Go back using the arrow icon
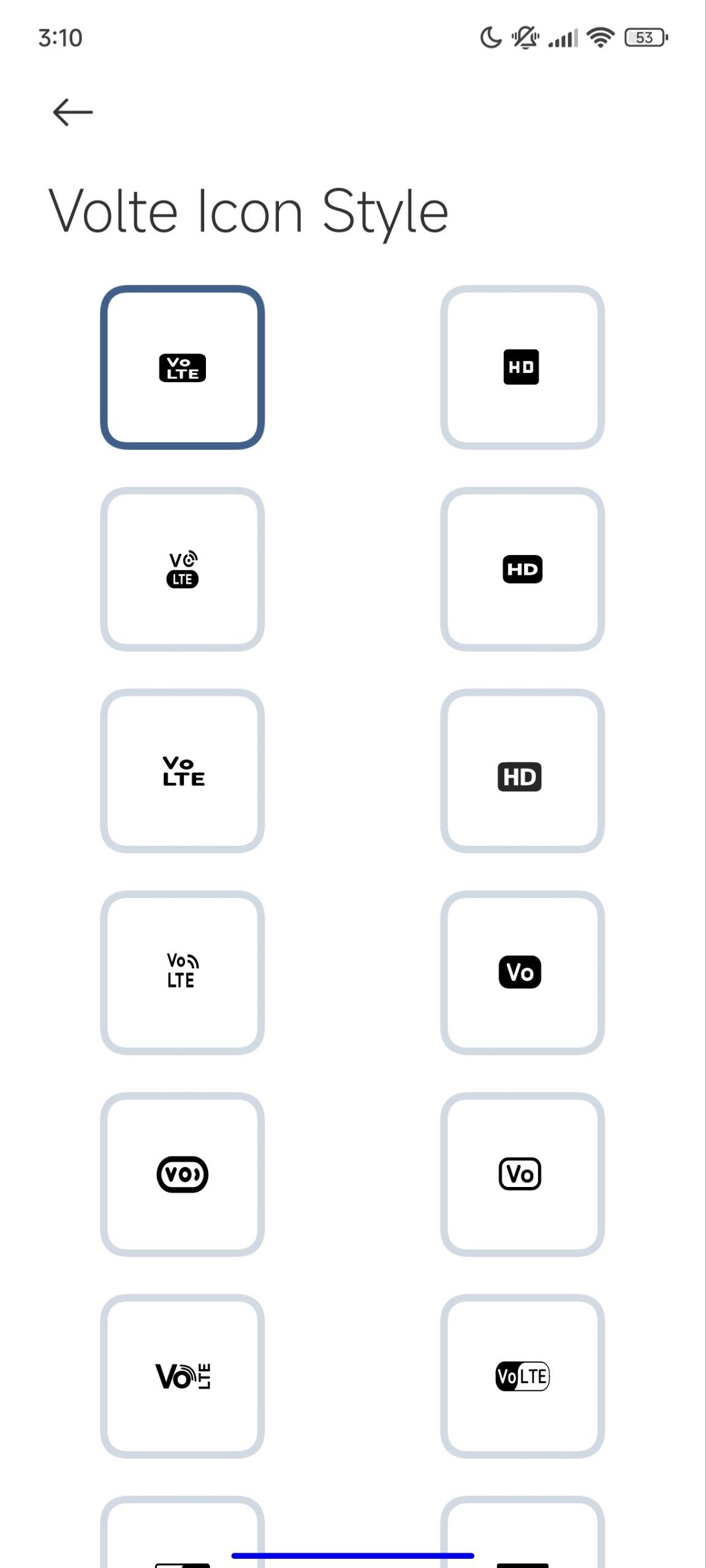This screenshot has width=706, height=1568. tap(73, 113)
